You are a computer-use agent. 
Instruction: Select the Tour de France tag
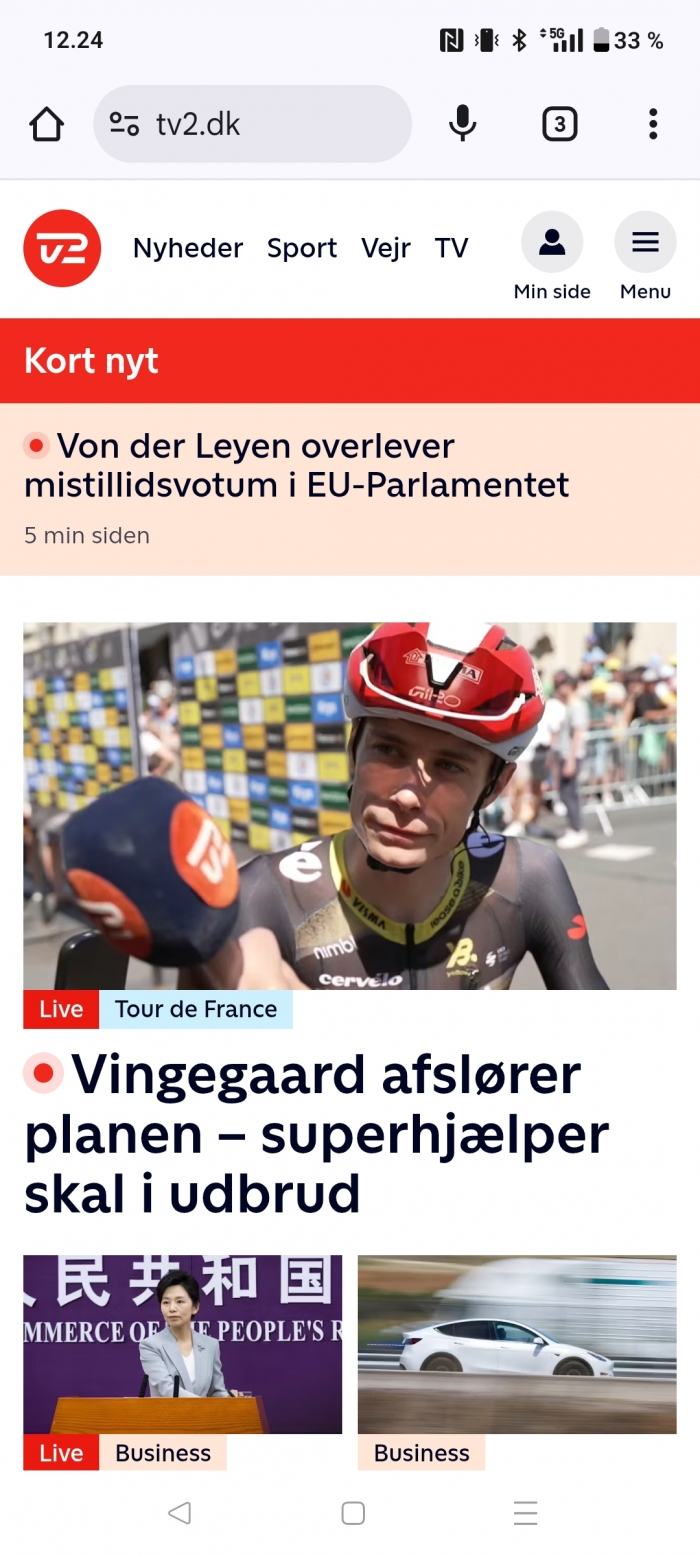click(196, 1009)
